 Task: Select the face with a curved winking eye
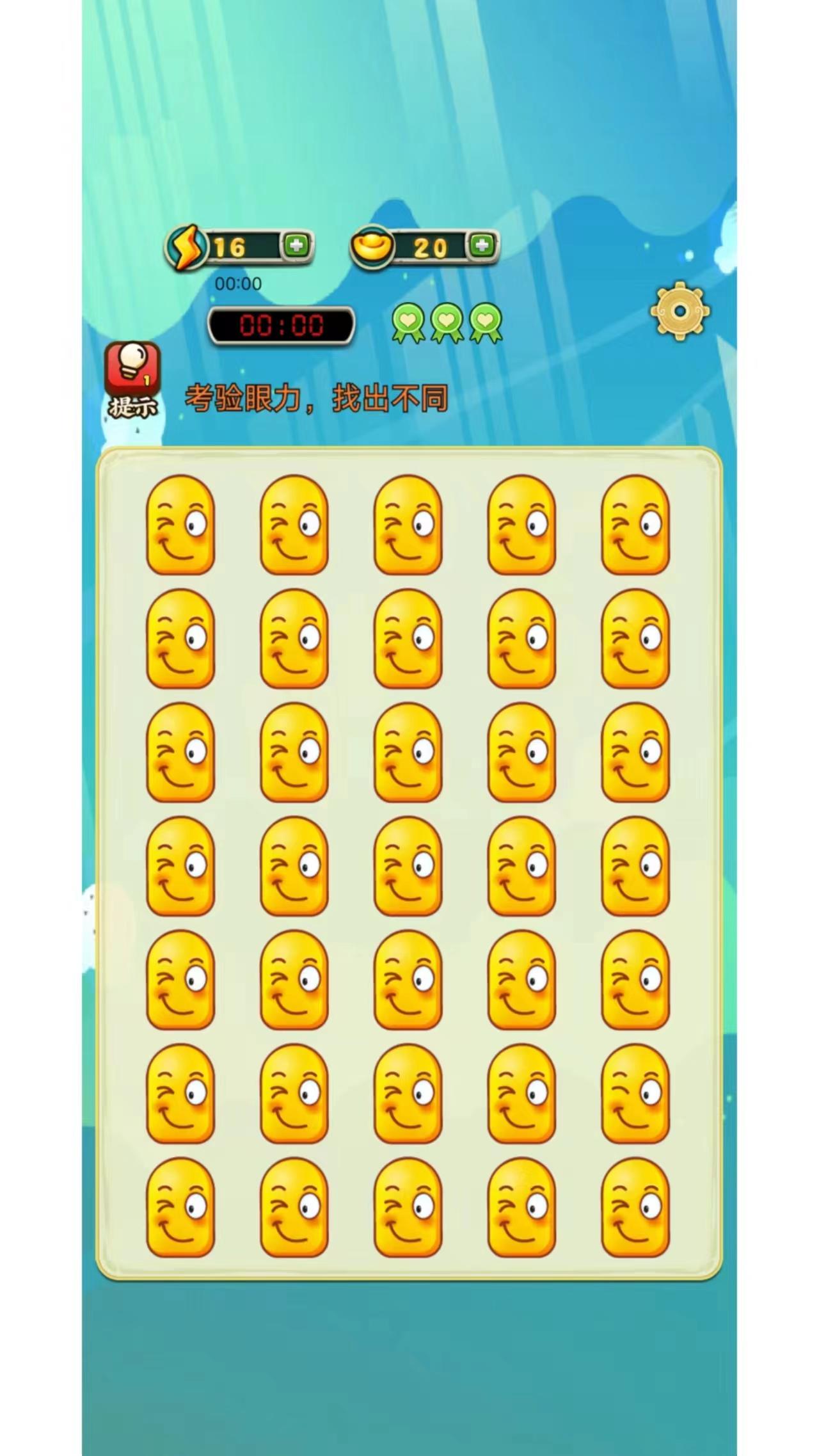(635, 1093)
